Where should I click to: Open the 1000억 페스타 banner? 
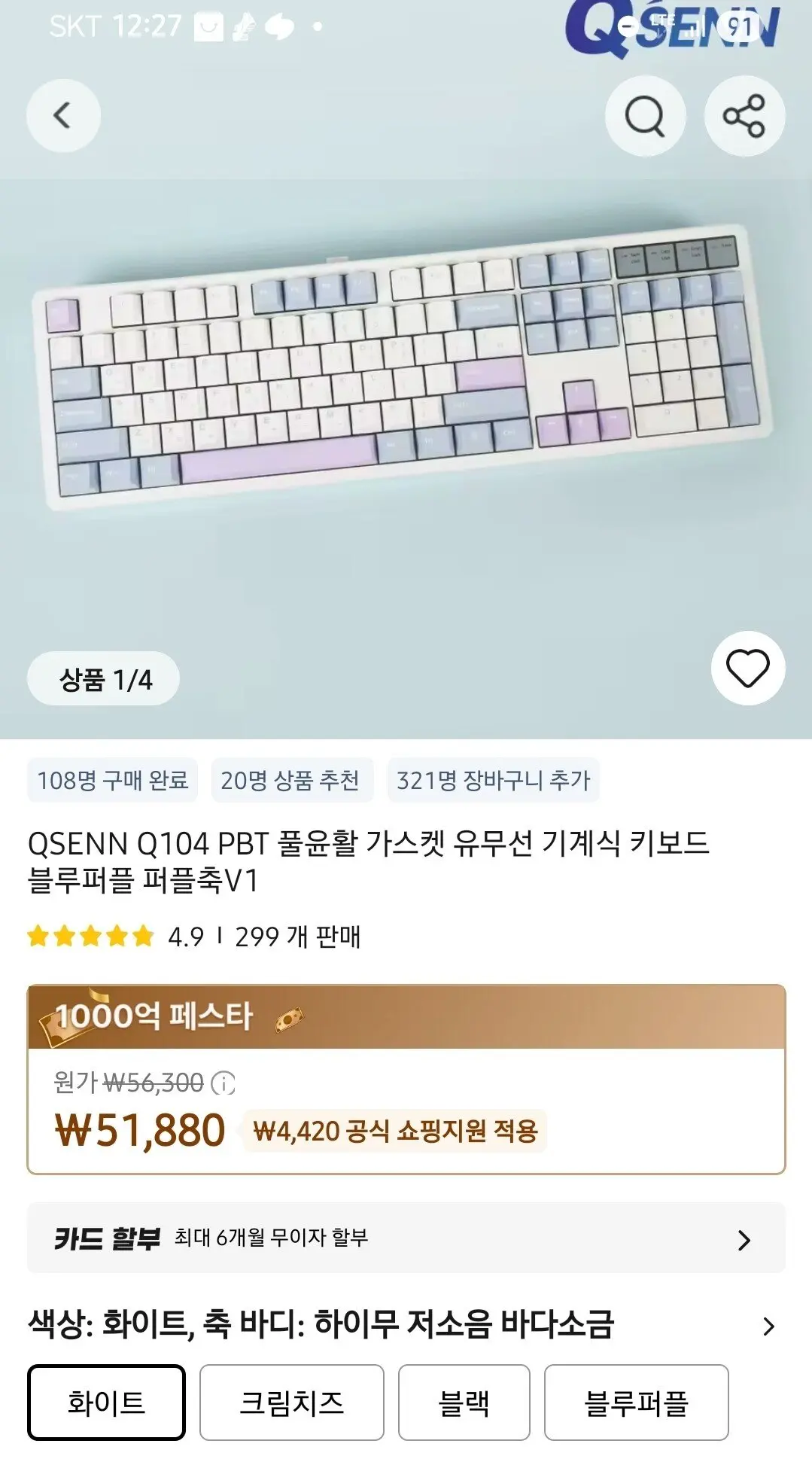(x=406, y=1016)
